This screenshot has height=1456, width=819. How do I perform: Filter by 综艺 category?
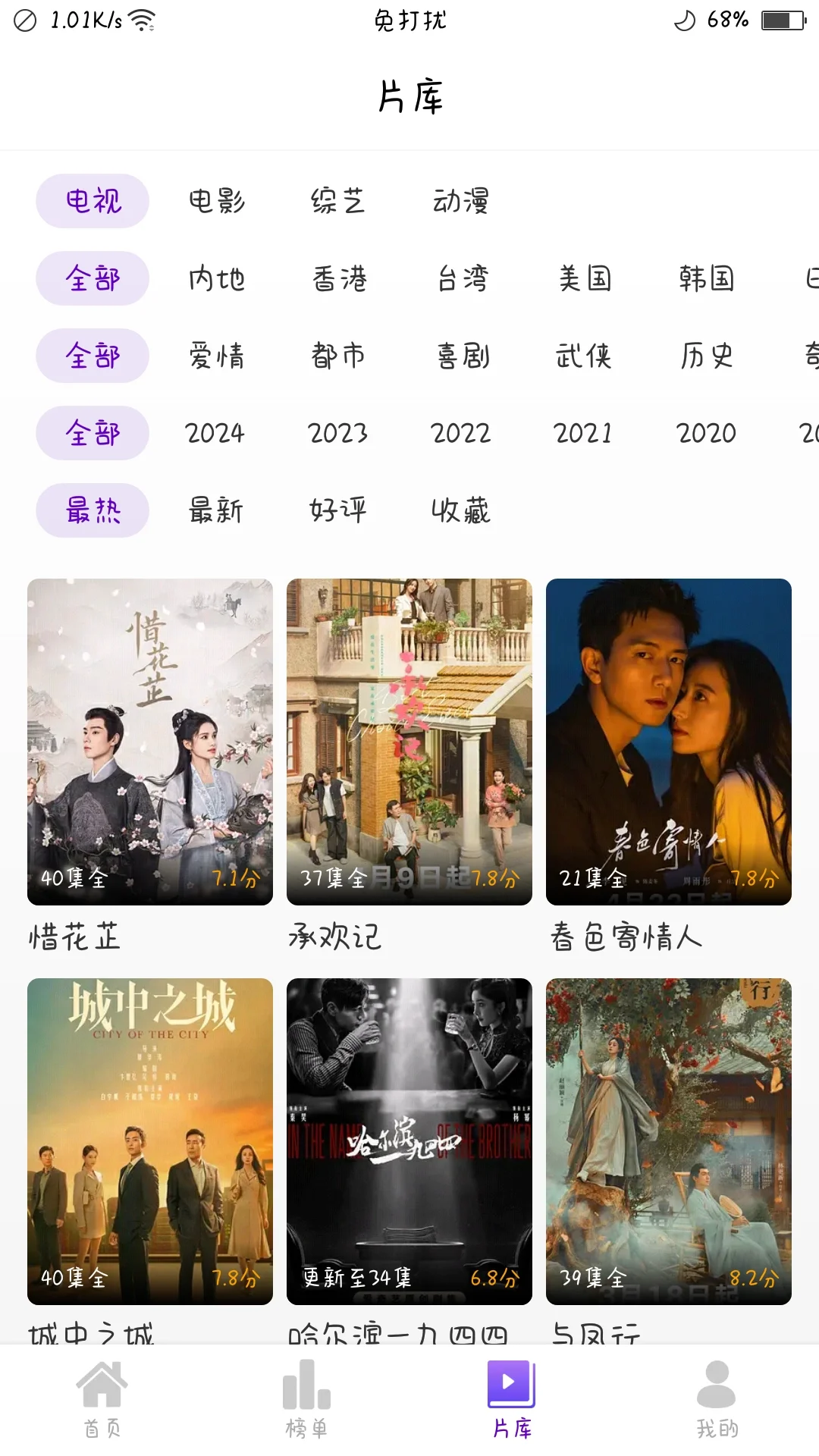[338, 202]
